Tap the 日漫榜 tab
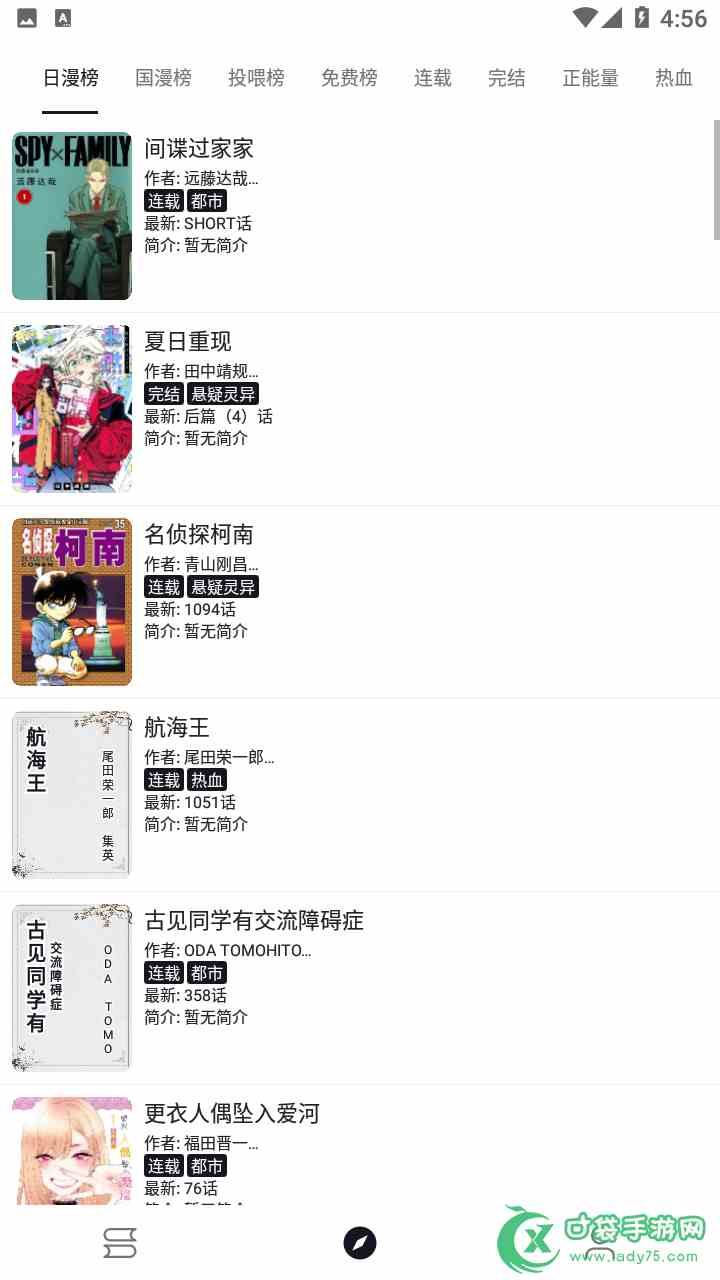This screenshot has width=720, height=1280. pos(70,78)
